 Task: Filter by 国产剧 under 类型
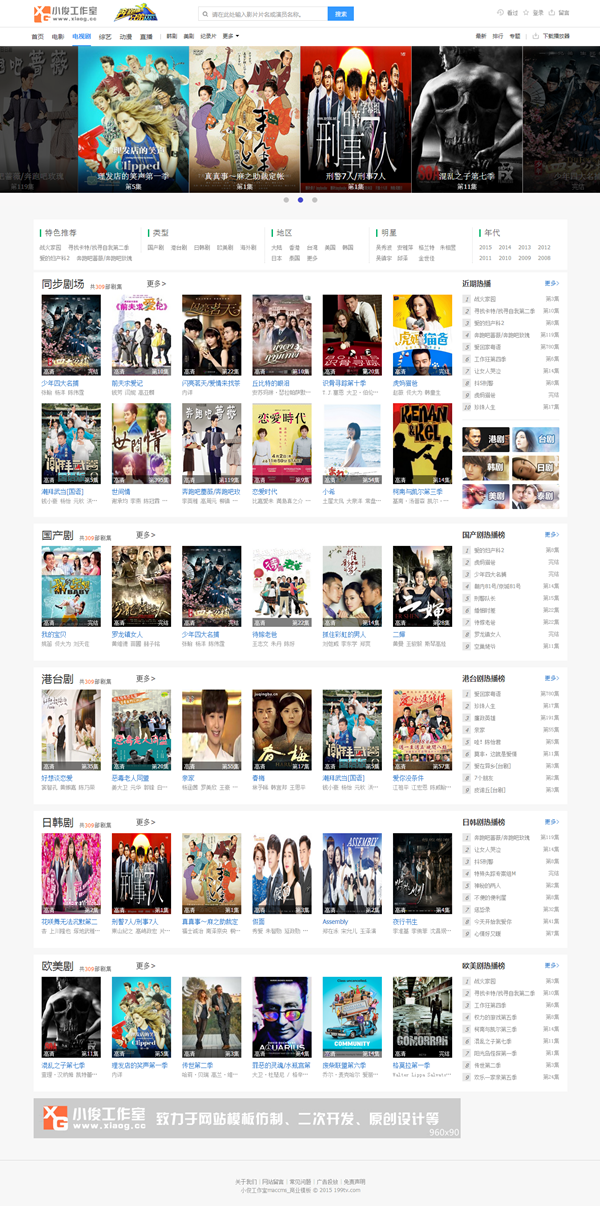(x=156, y=247)
